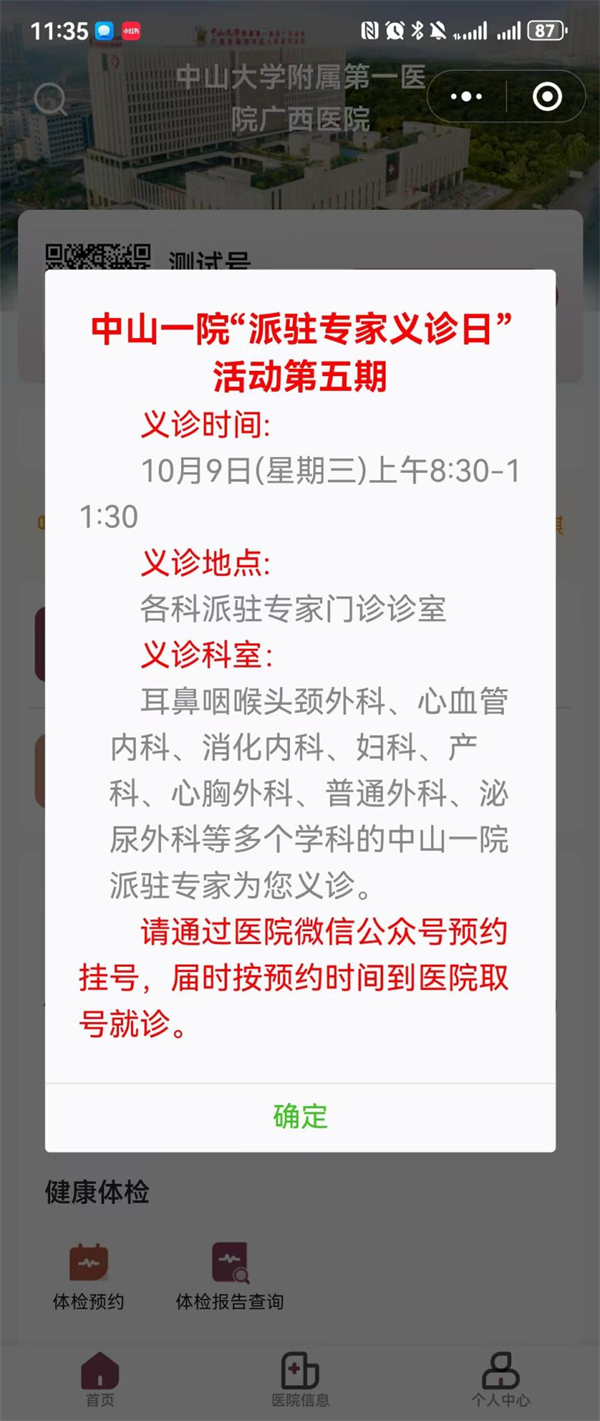This screenshot has height=1421, width=600.
Task: Confirm the dialog with 确定
Action: pyautogui.click(x=300, y=1116)
